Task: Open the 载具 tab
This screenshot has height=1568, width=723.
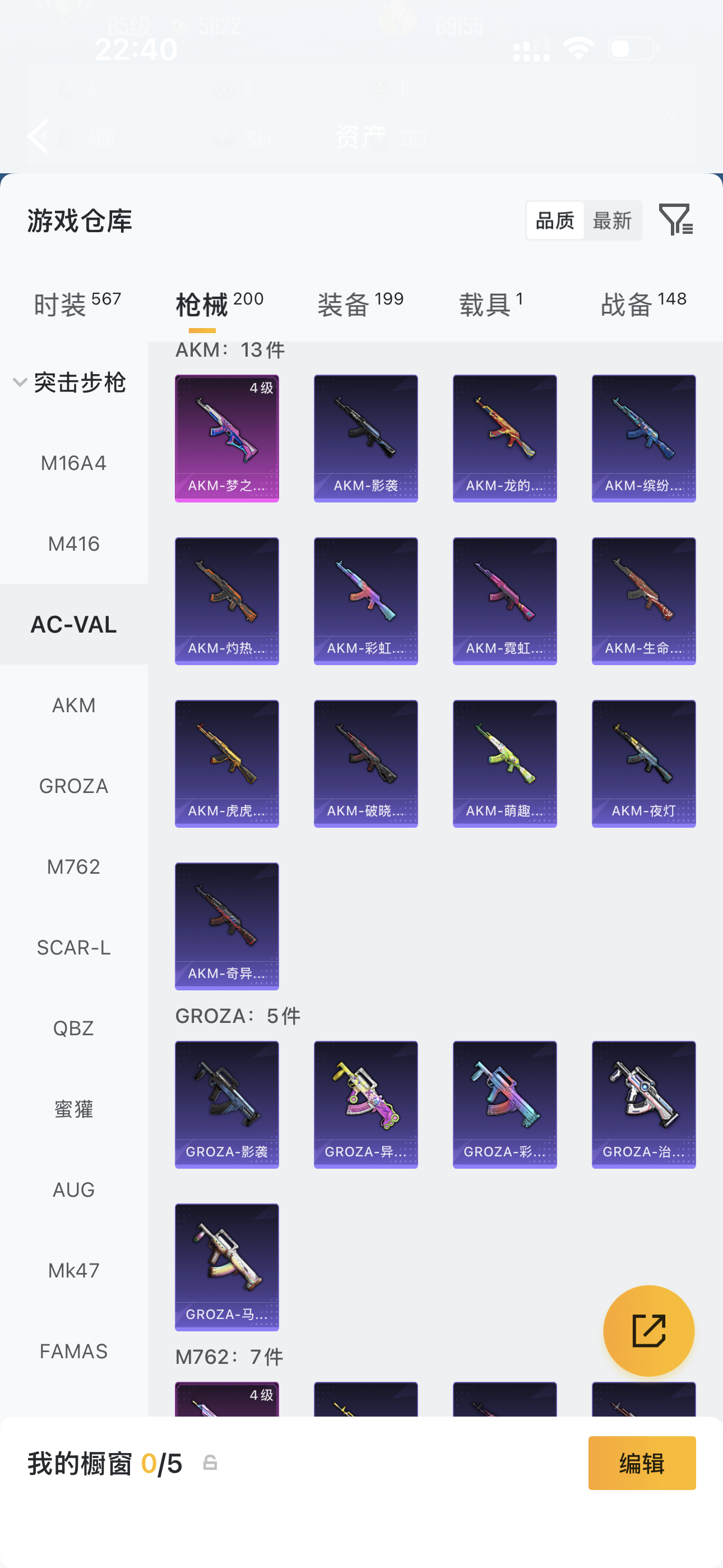Action: [x=490, y=304]
